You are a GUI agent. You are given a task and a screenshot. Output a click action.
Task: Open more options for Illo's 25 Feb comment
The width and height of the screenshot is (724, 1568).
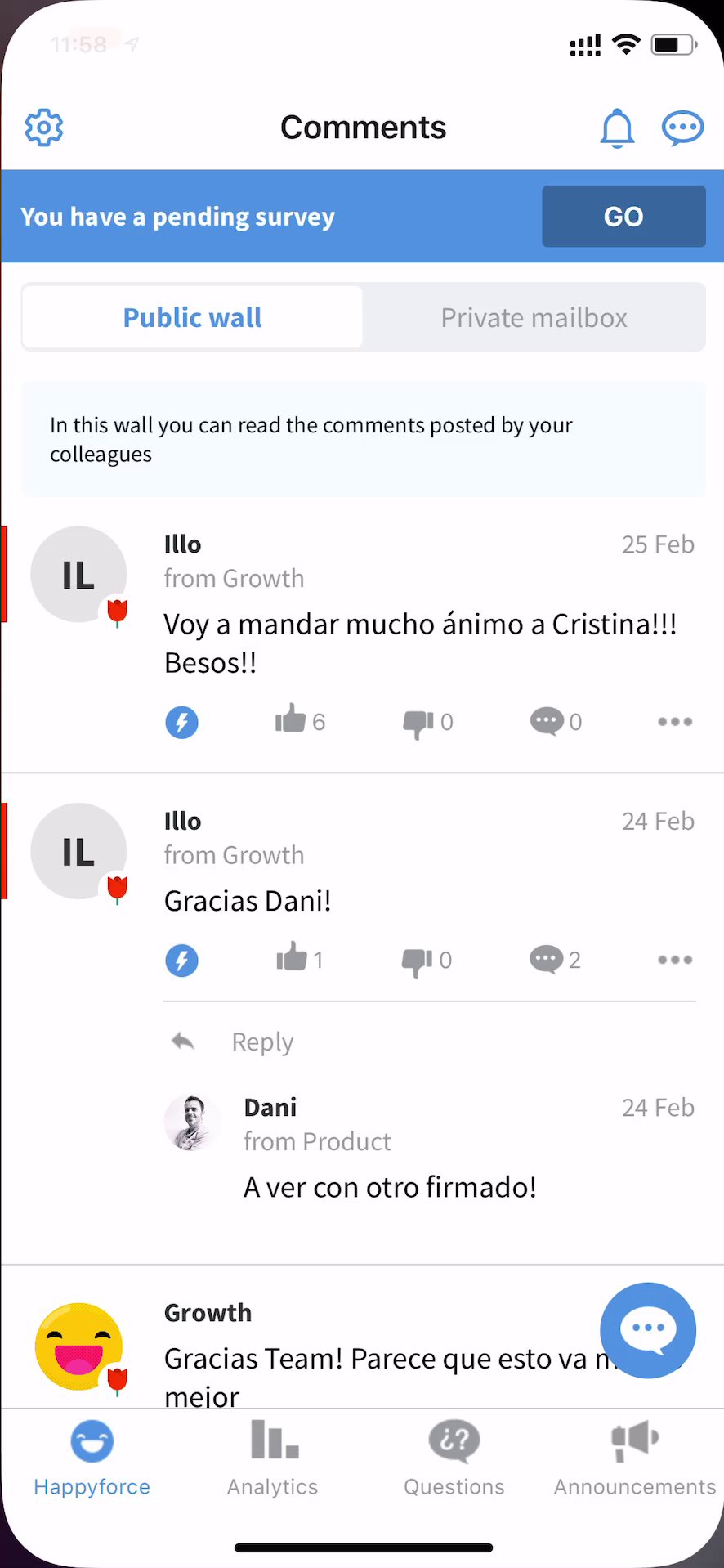675,721
